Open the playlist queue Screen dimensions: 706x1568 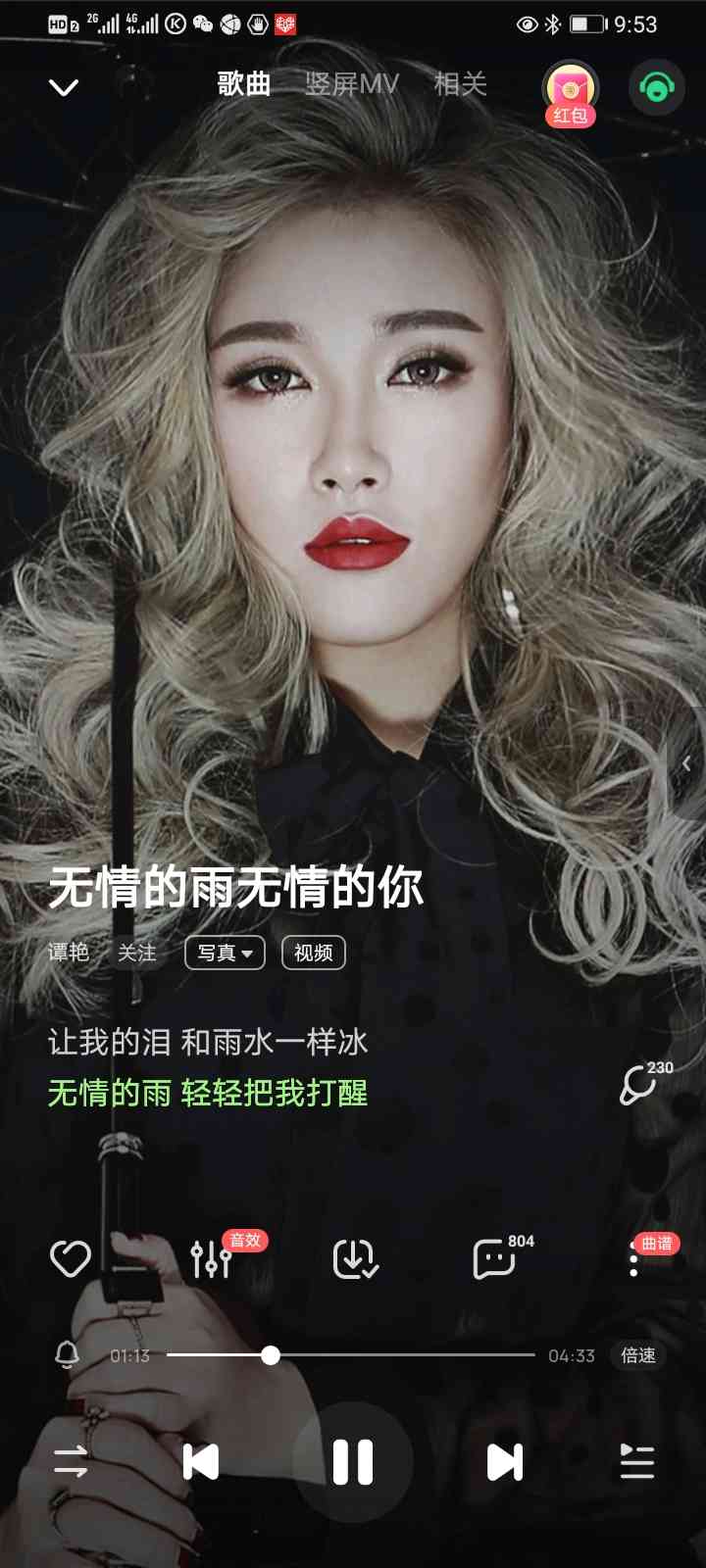coord(636,1462)
